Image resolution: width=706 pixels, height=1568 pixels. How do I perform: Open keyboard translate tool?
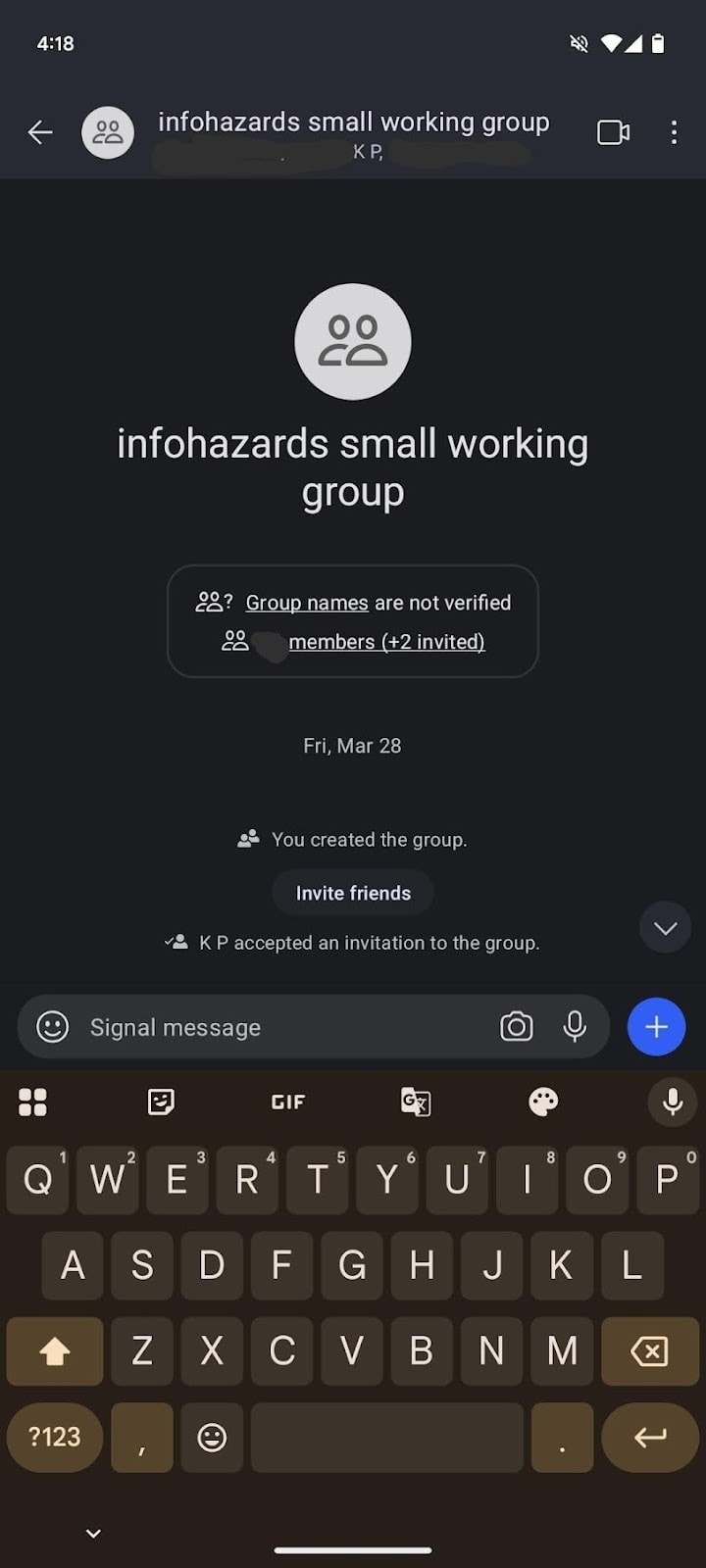(416, 1102)
